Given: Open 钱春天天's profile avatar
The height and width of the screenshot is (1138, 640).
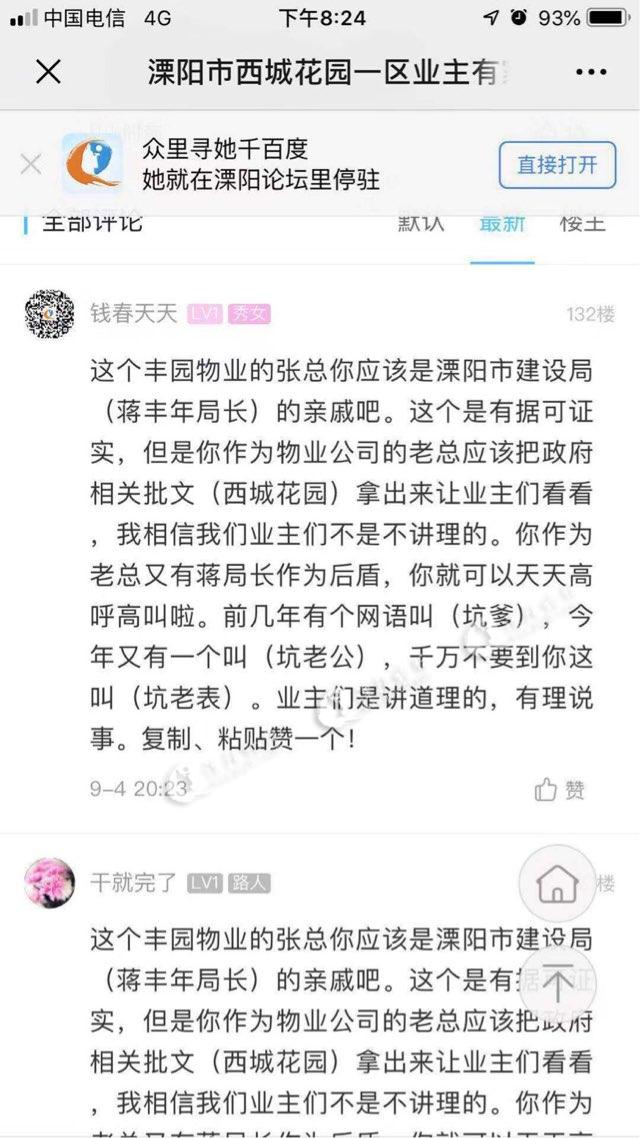Looking at the screenshot, I should pos(49,314).
